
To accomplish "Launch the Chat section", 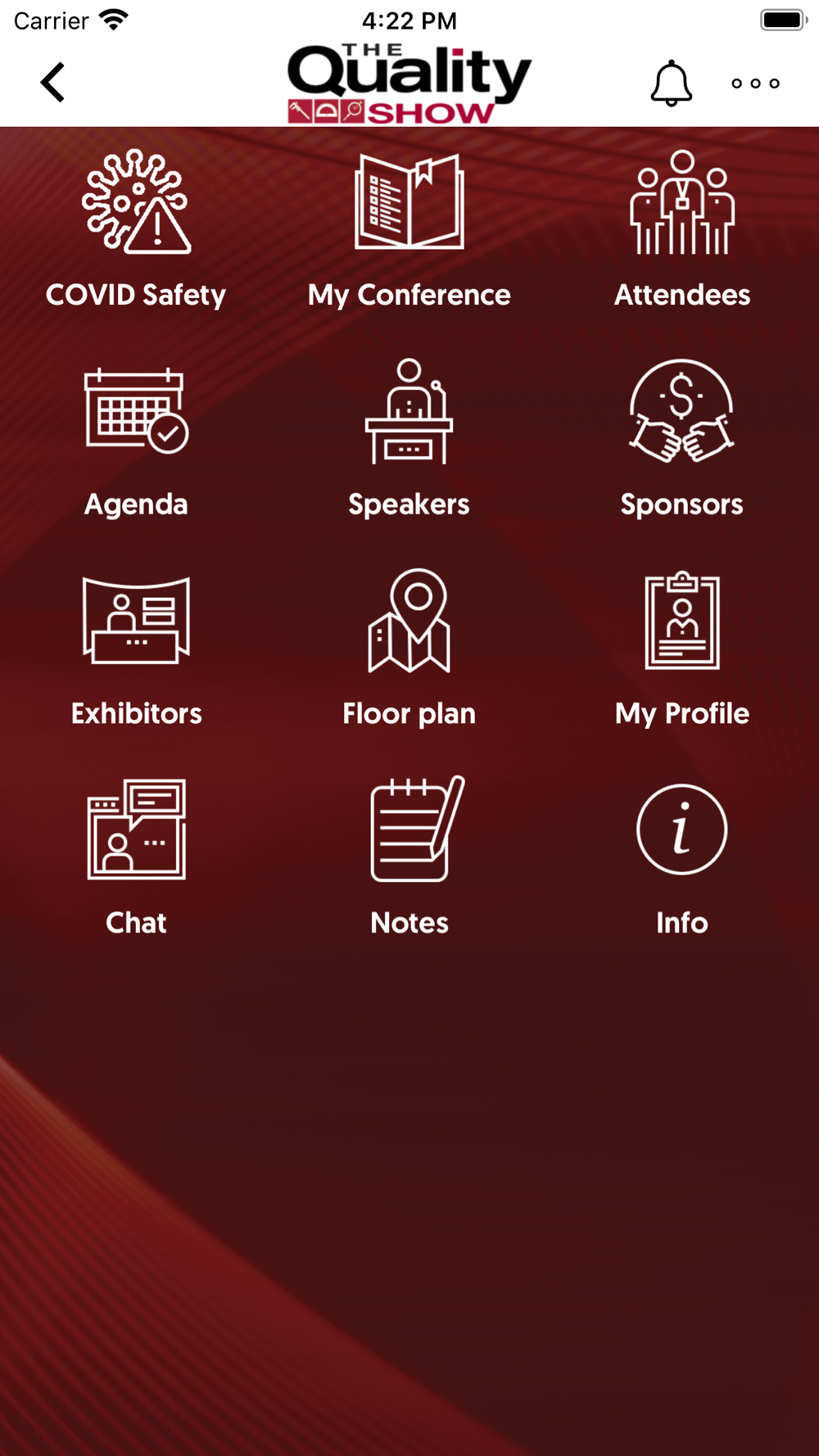I will [136, 858].
